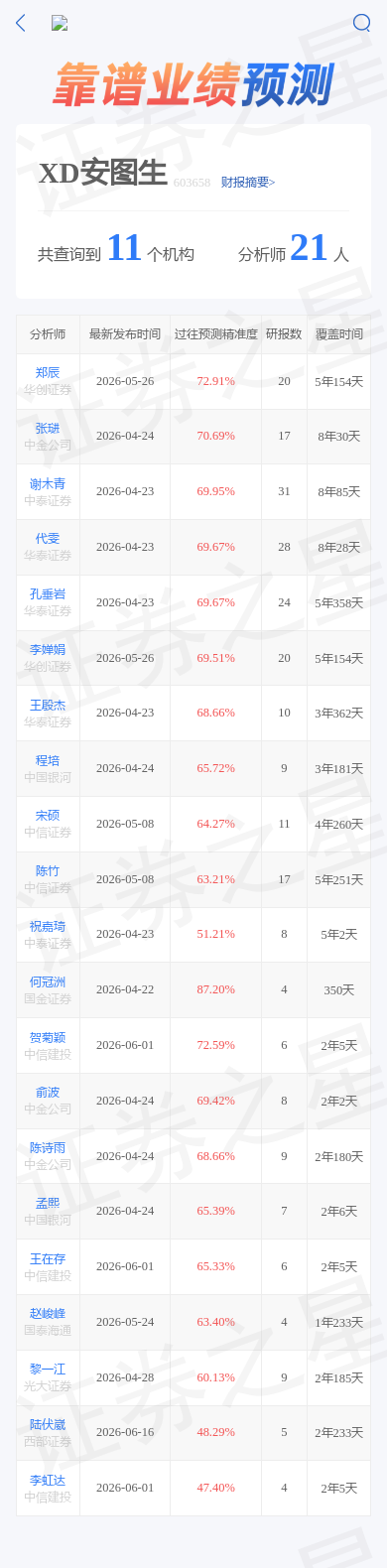The height and width of the screenshot is (1568, 387).
Task: Open analyst 张琎's profile
Action: point(48,428)
